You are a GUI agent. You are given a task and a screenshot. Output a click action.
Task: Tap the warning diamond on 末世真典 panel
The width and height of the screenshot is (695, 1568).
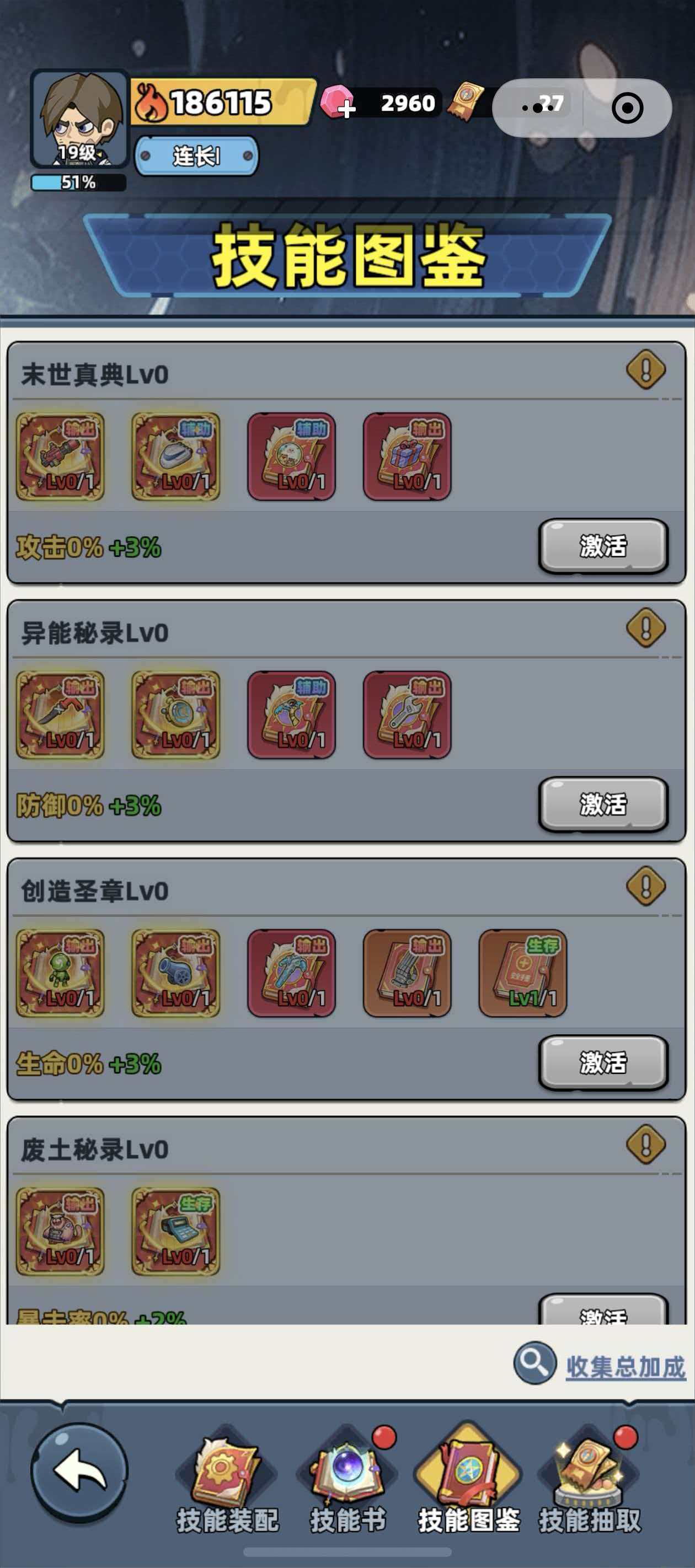647,369
